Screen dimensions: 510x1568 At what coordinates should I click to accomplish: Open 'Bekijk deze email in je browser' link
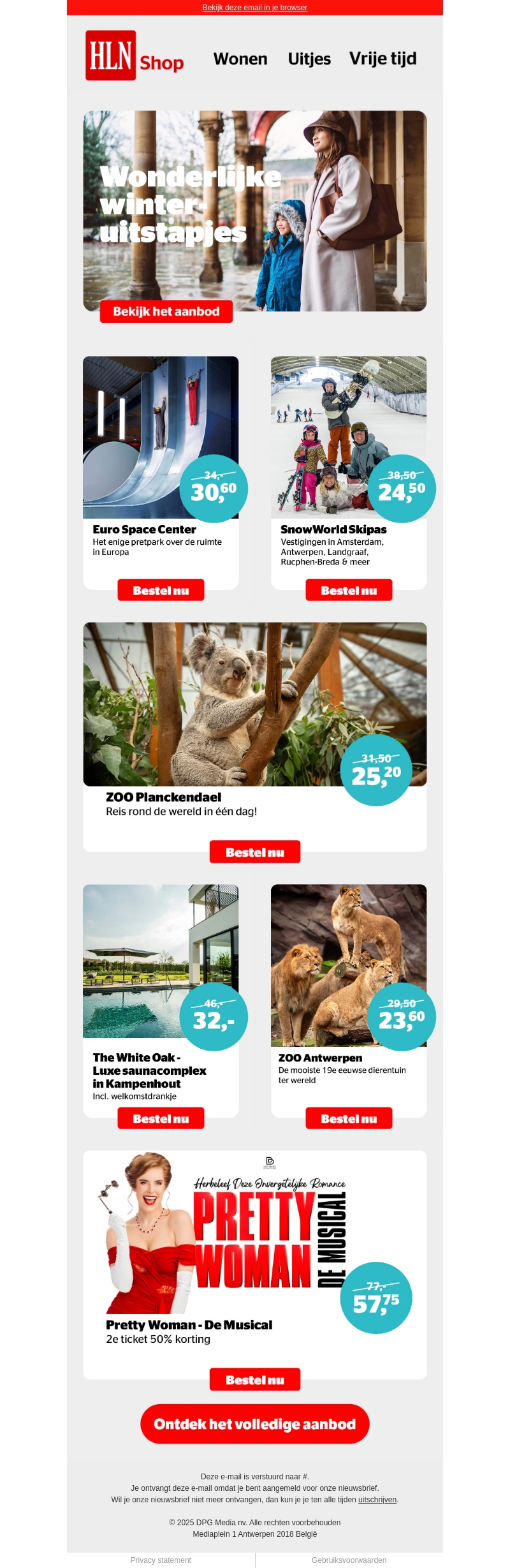254,8
